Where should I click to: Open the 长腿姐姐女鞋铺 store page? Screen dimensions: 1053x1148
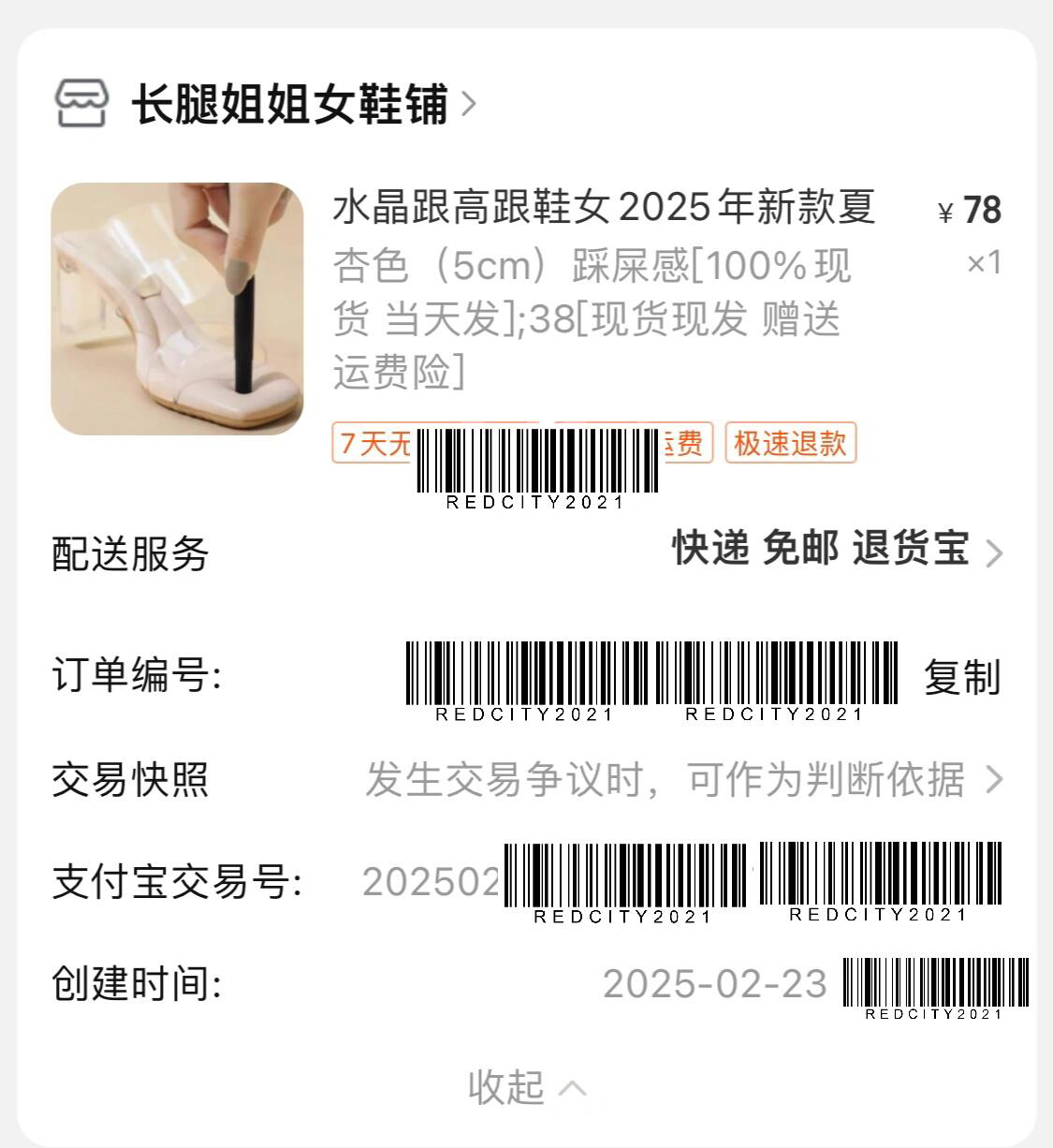(x=290, y=103)
